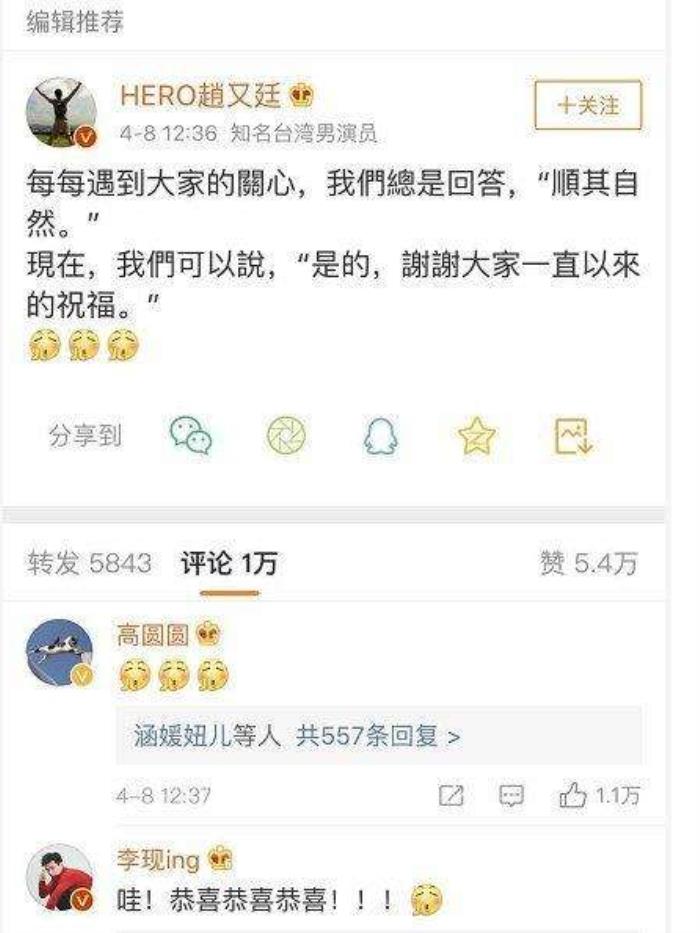Follow HERO趙又廷 with the 关注 button

tap(587, 106)
